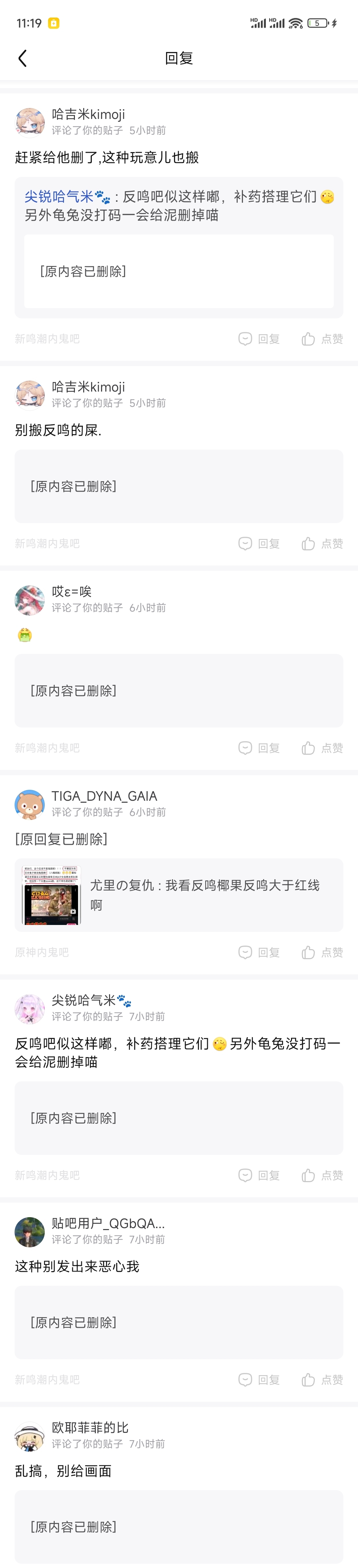
Task: Open 哎ε=唉's profile avatar
Action: tap(30, 600)
